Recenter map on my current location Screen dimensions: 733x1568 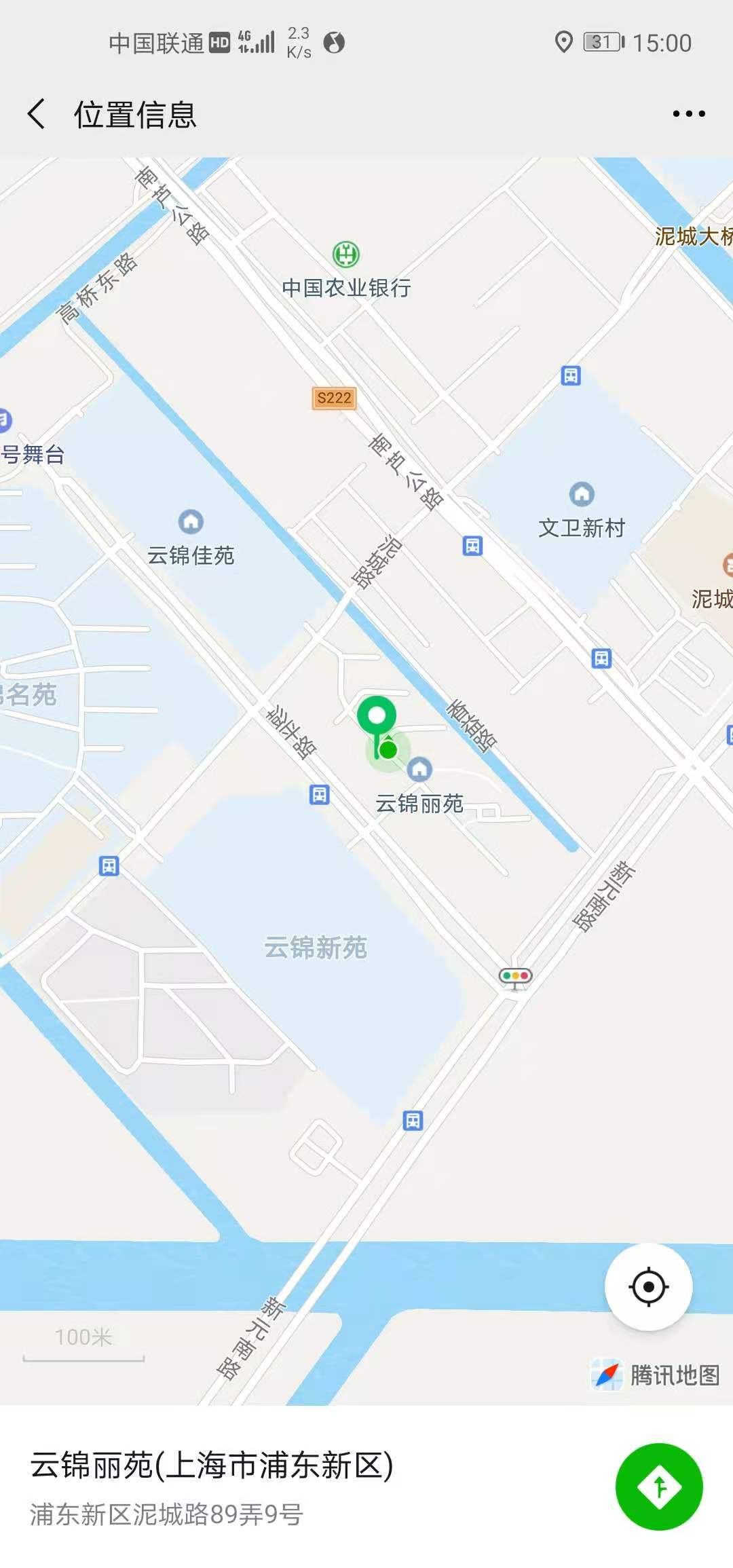click(648, 1286)
